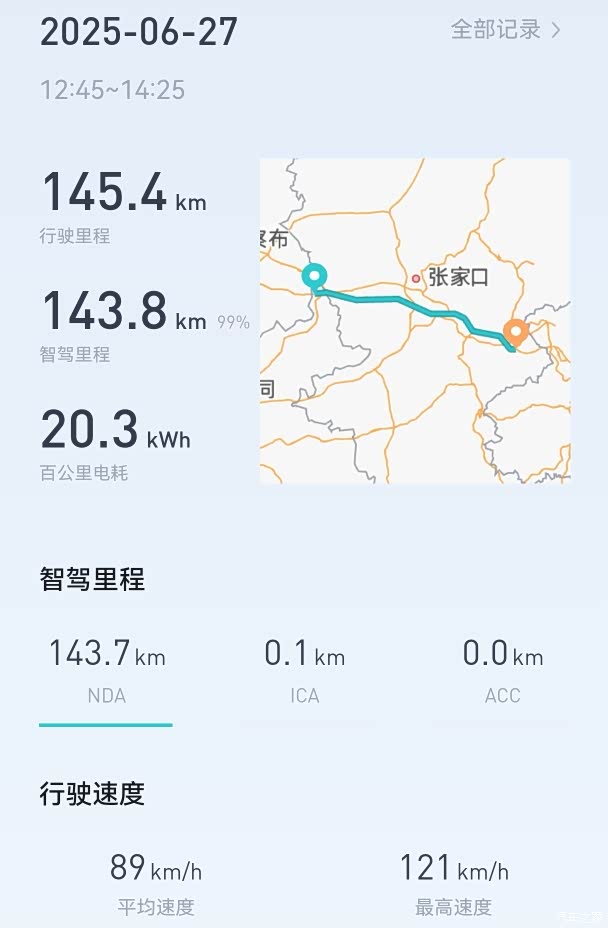Open 全部记录 to view all records
The width and height of the screenshot is (608, 928).
[x=505, y=30]
